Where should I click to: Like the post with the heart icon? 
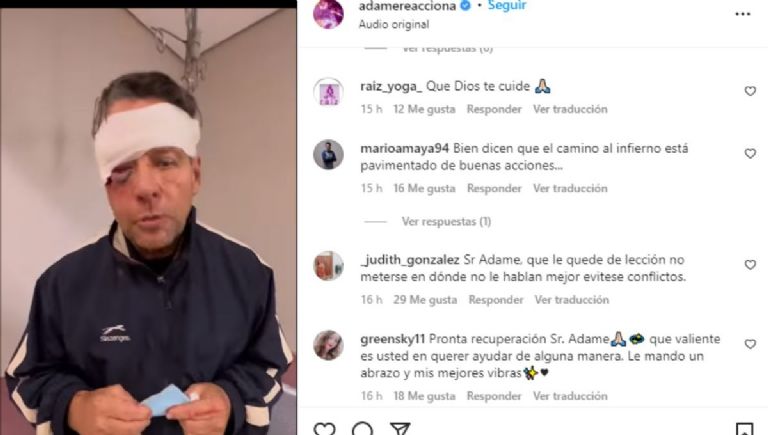click(x=325, y=430)
